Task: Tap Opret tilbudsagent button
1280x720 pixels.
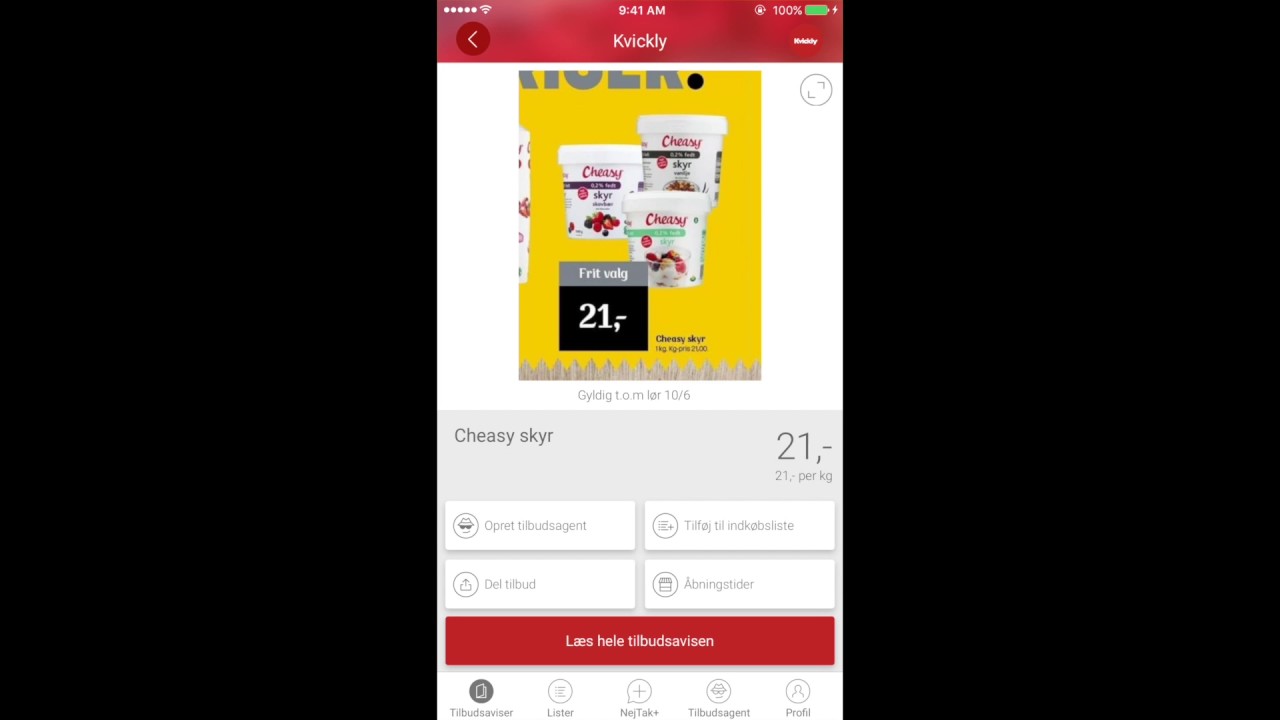Action: point(540,526)
